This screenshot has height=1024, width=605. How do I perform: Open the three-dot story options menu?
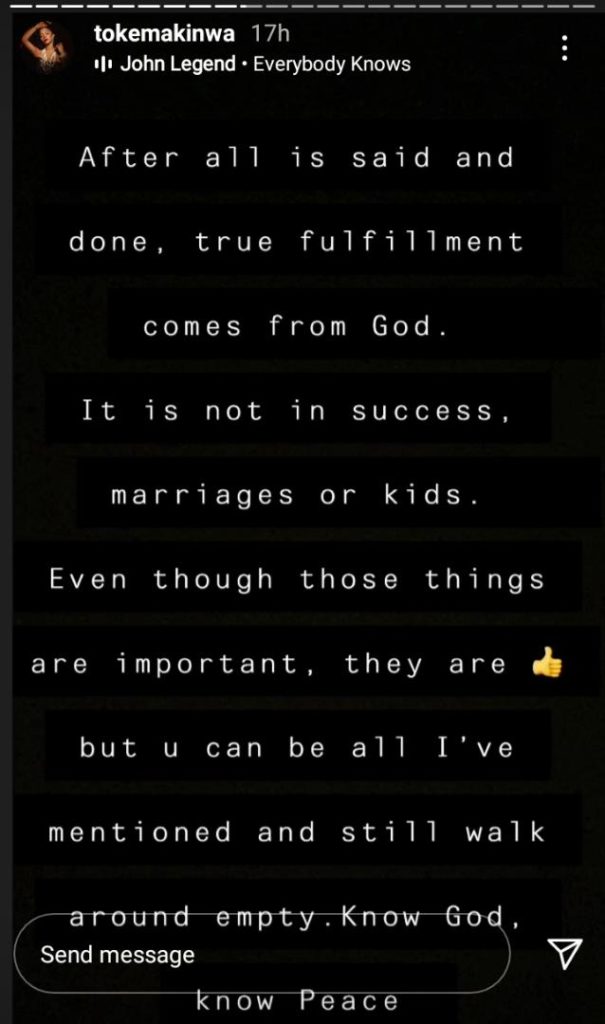(565, 48)
